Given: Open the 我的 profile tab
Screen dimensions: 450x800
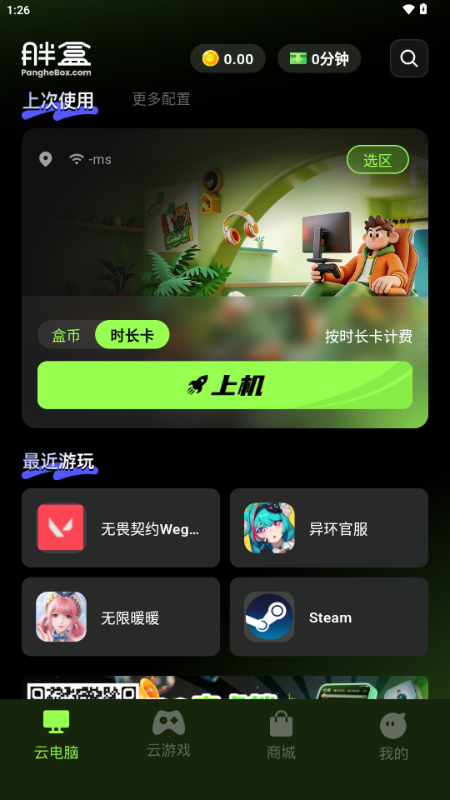Looking at the screenshot, I should click(x=393, y=735).
